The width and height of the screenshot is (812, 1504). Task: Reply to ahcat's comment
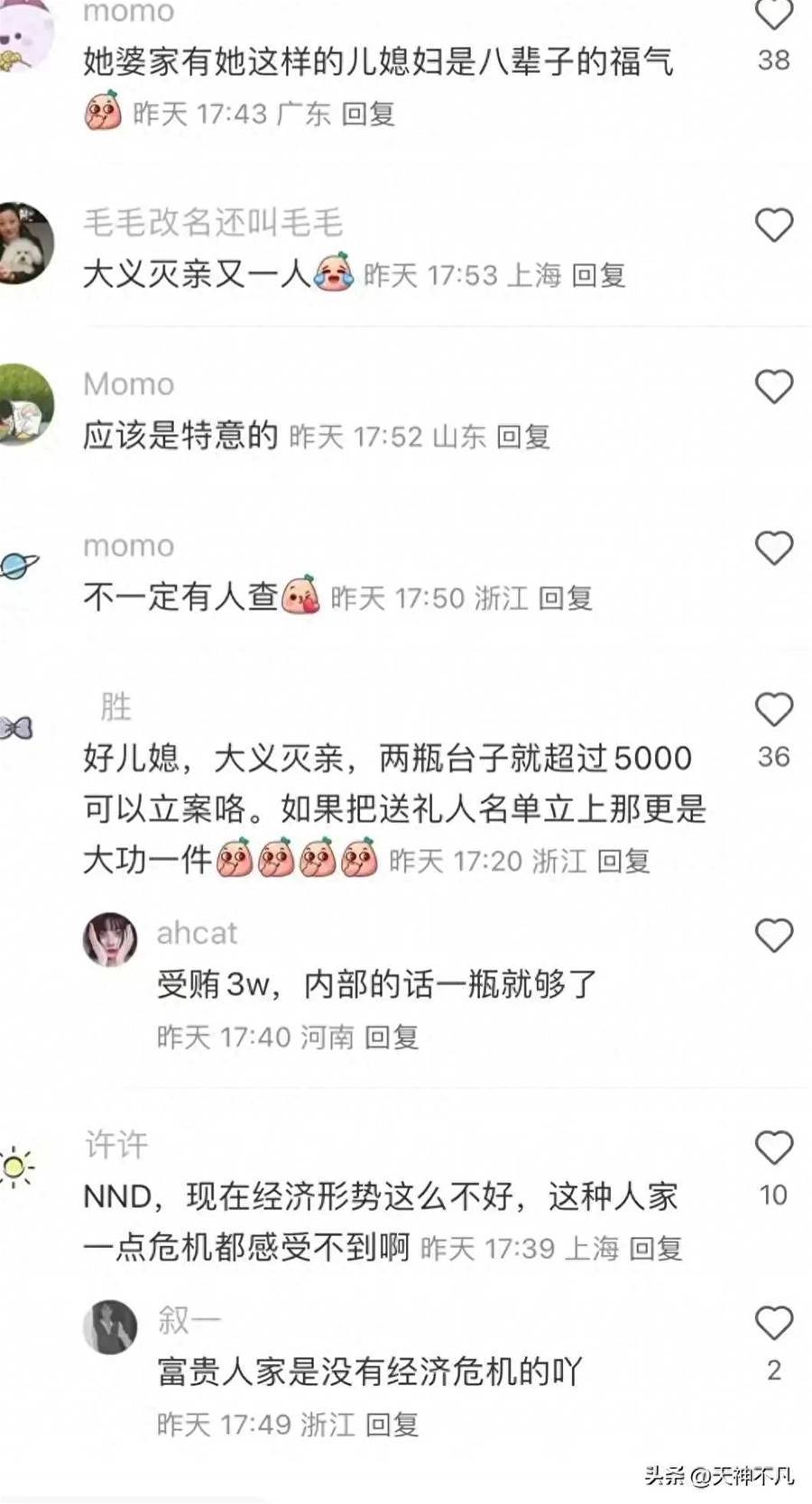click(x=392, y=1037)
